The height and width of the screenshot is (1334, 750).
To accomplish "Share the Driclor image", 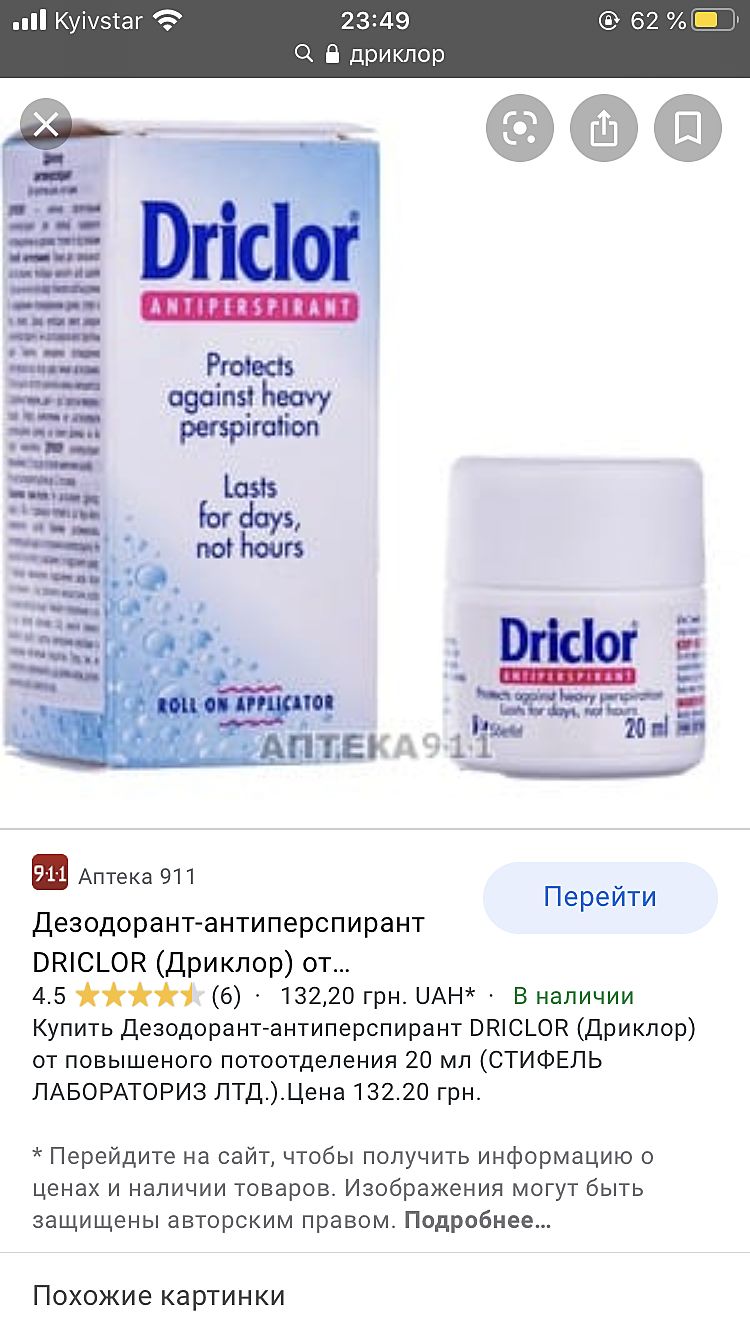I will pos(604,128).
